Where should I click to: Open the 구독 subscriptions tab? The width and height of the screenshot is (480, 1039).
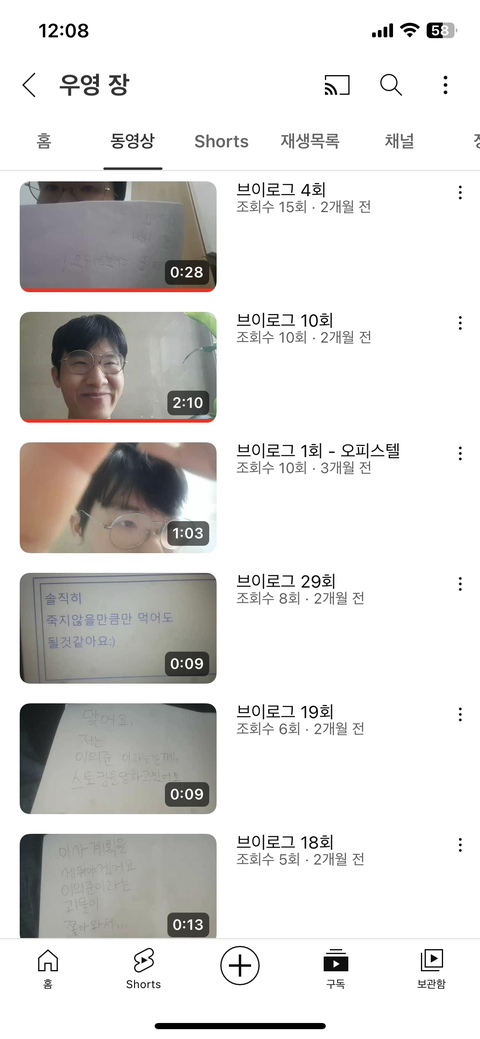click(335, 969)
